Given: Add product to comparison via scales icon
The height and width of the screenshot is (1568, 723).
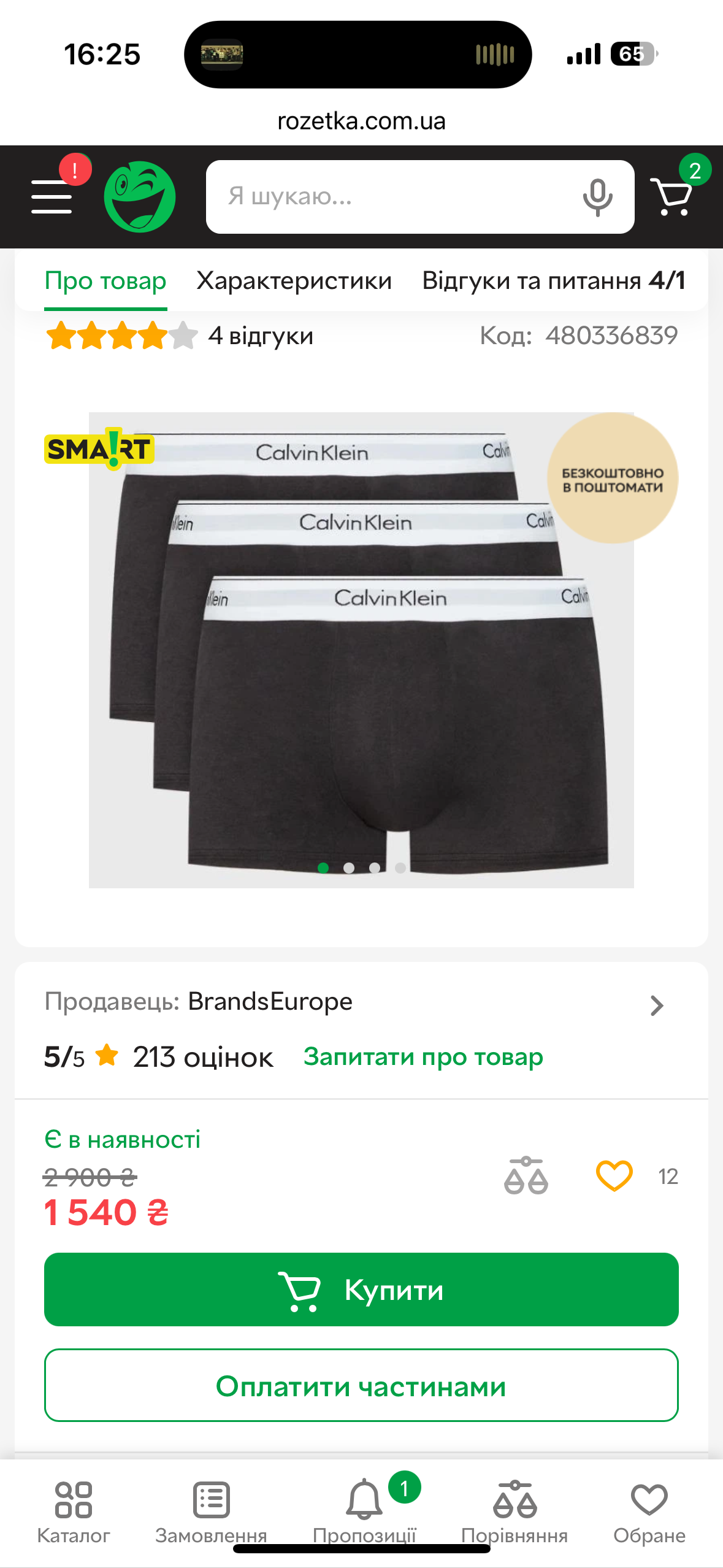Looking at the screenshot, I should tap(526, 1176).
